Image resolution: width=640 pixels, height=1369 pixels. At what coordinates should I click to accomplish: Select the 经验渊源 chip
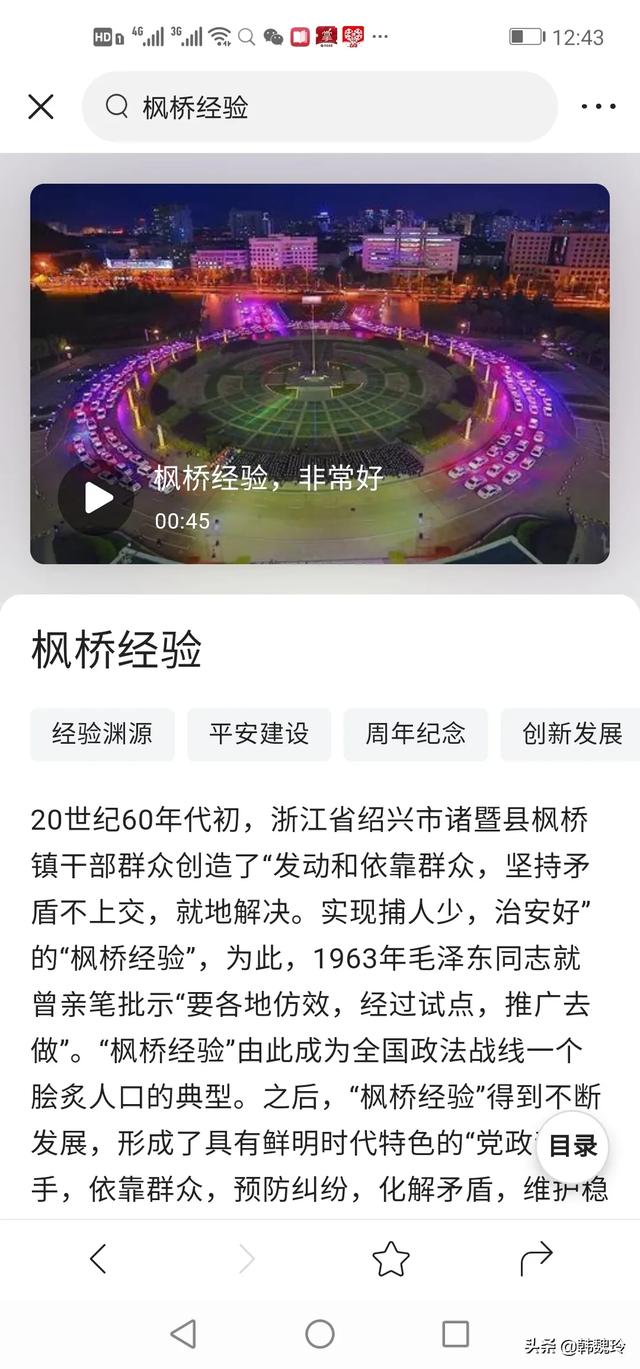pos(102,734)
